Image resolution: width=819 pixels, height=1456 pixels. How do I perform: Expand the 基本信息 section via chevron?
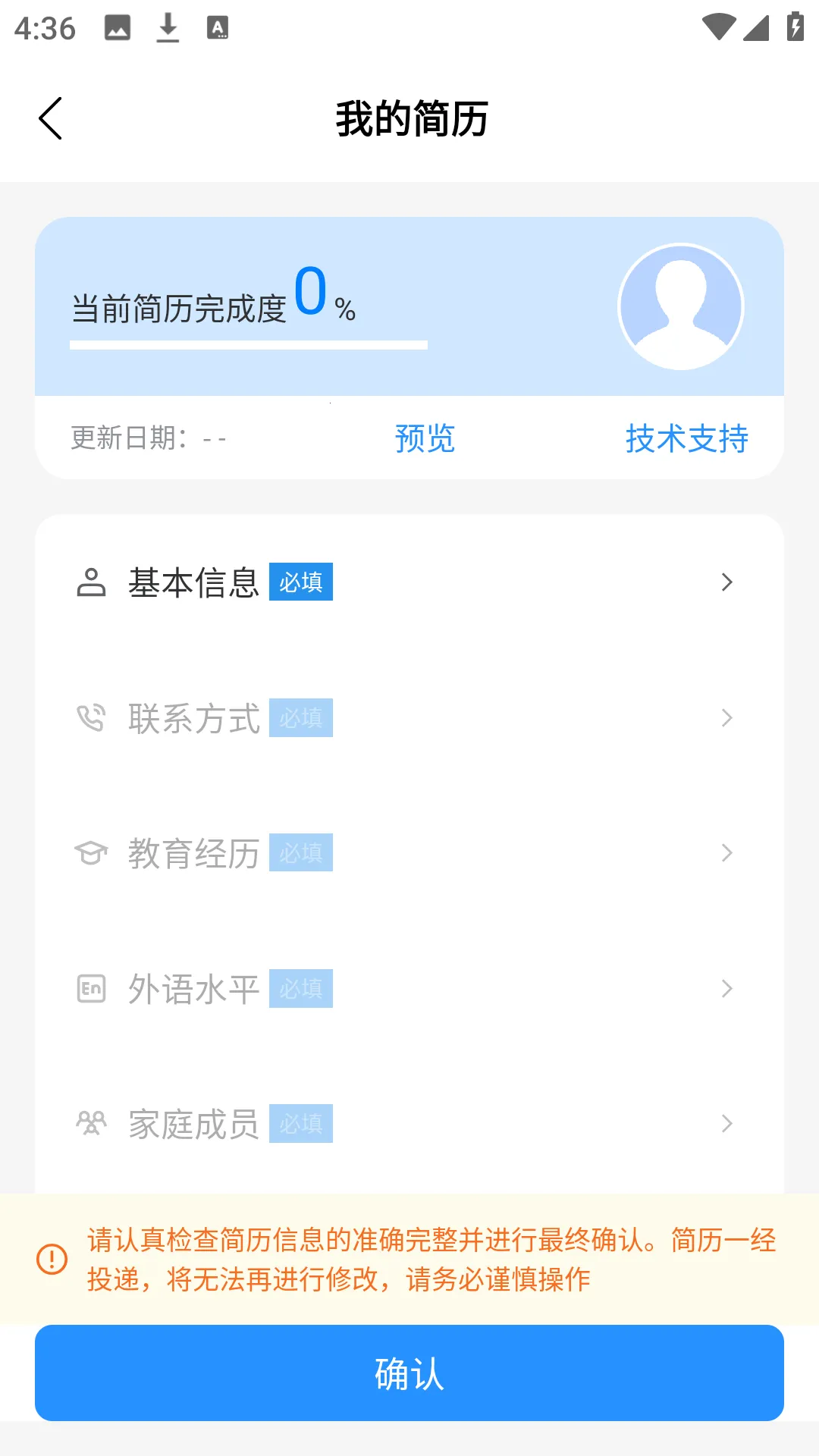tap(726, 582)
